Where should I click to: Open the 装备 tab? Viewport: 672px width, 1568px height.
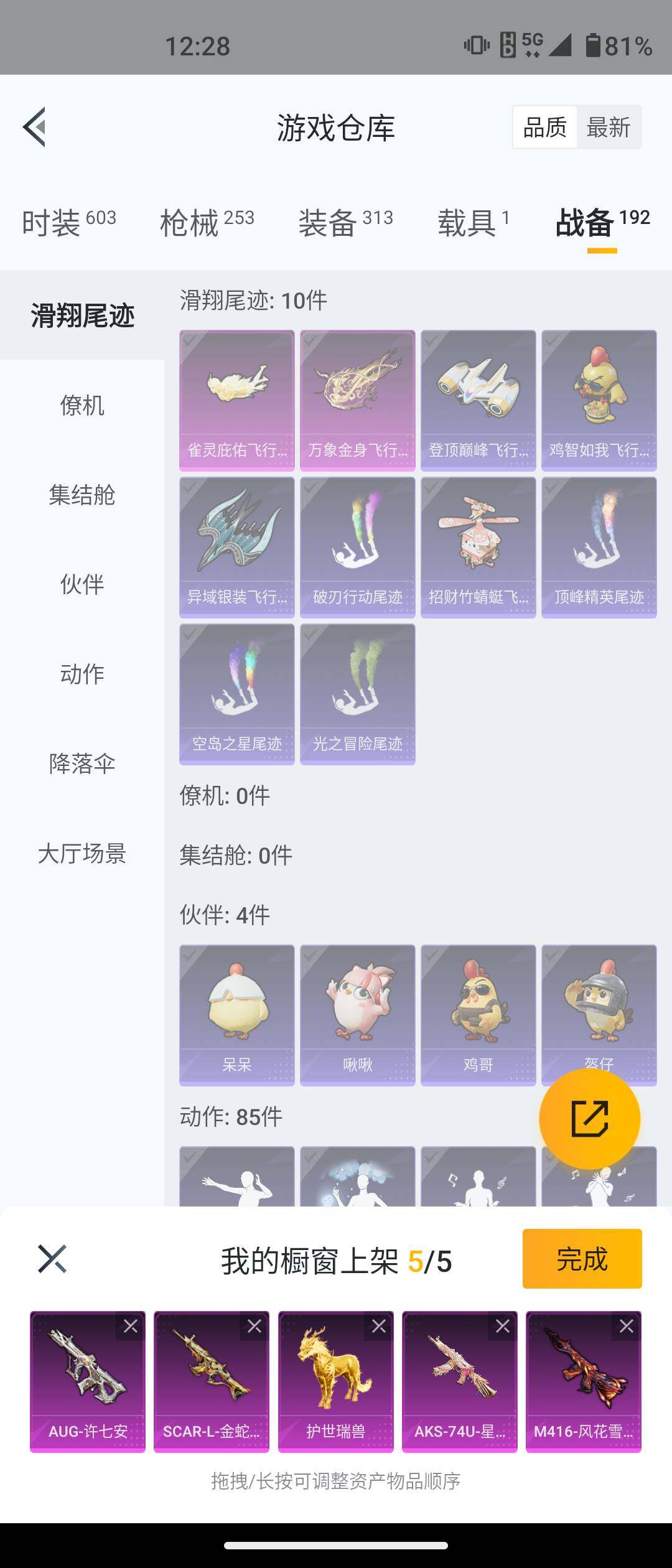pos(345,223)
